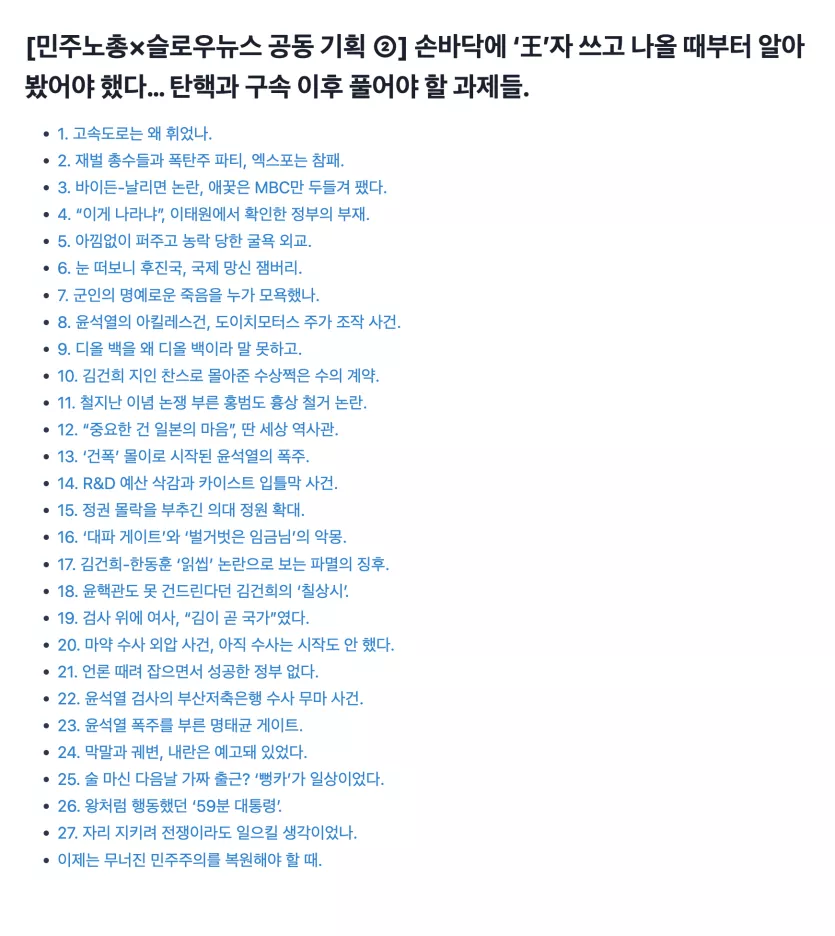
Task: Open link 14 on R&D 예산 삭감
Action: point(197,483)
